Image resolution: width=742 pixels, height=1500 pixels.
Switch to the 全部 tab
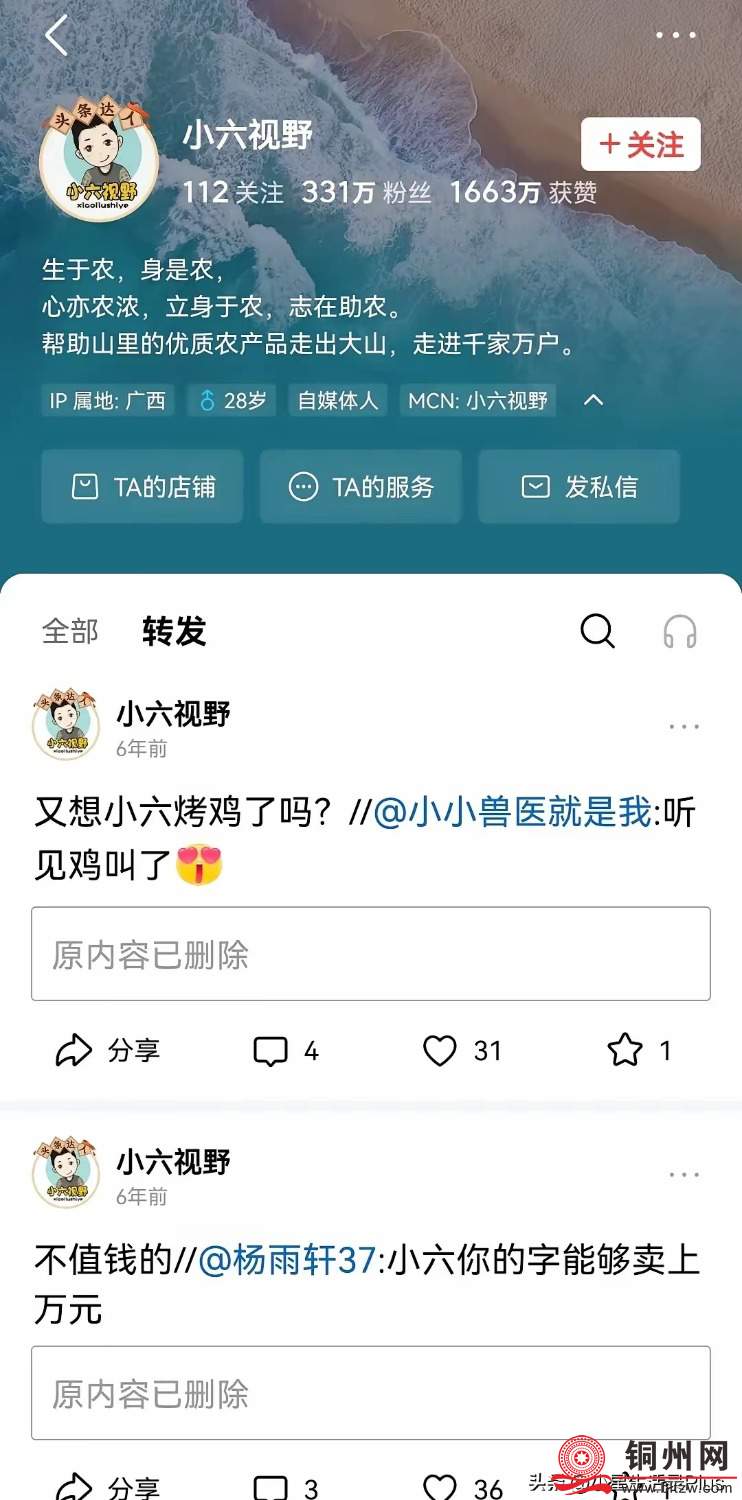click(70, 631)
